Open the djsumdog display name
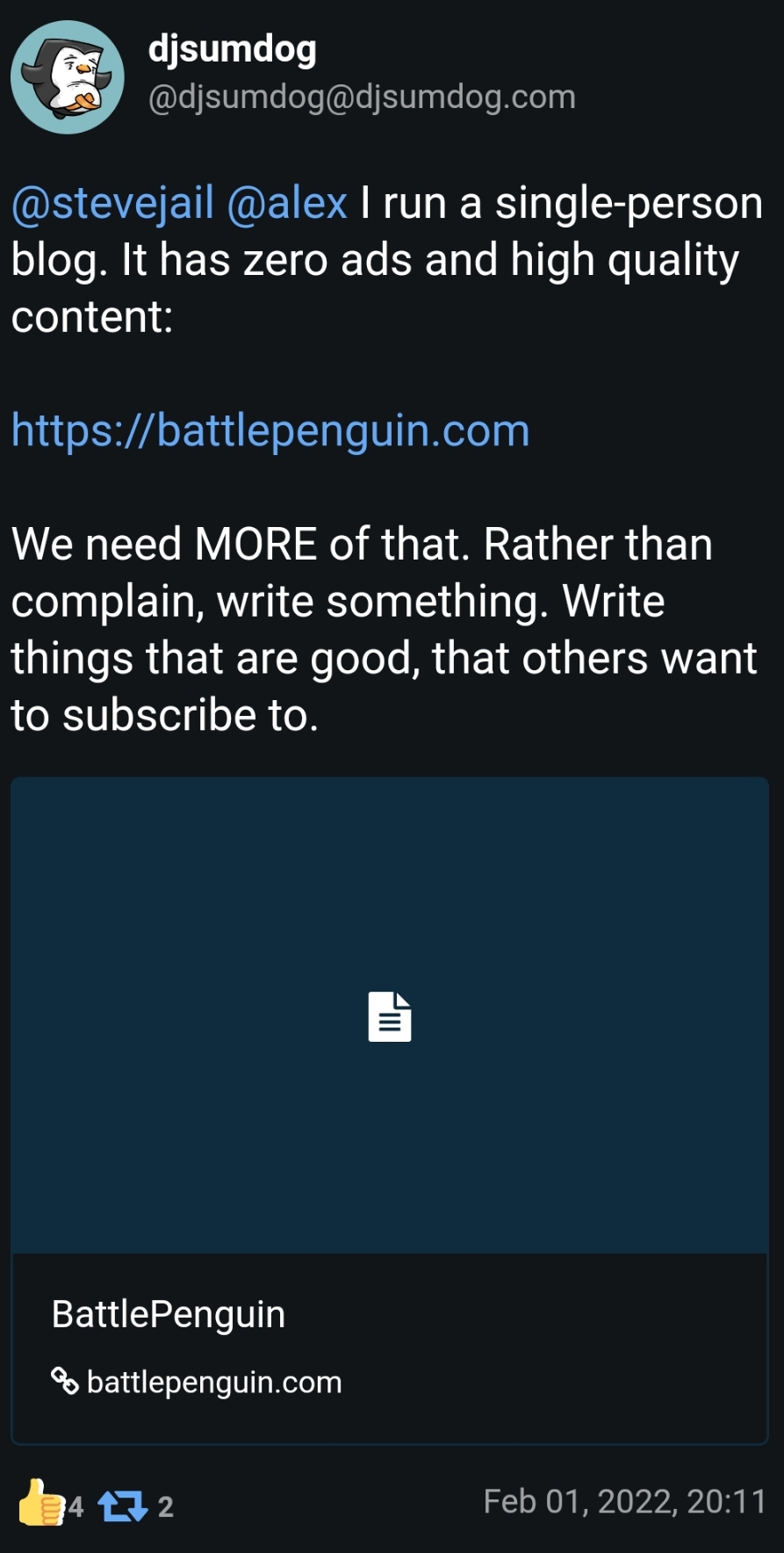Image resolution: width=784 pixels, height=1553 pixels. coord(232,49)
